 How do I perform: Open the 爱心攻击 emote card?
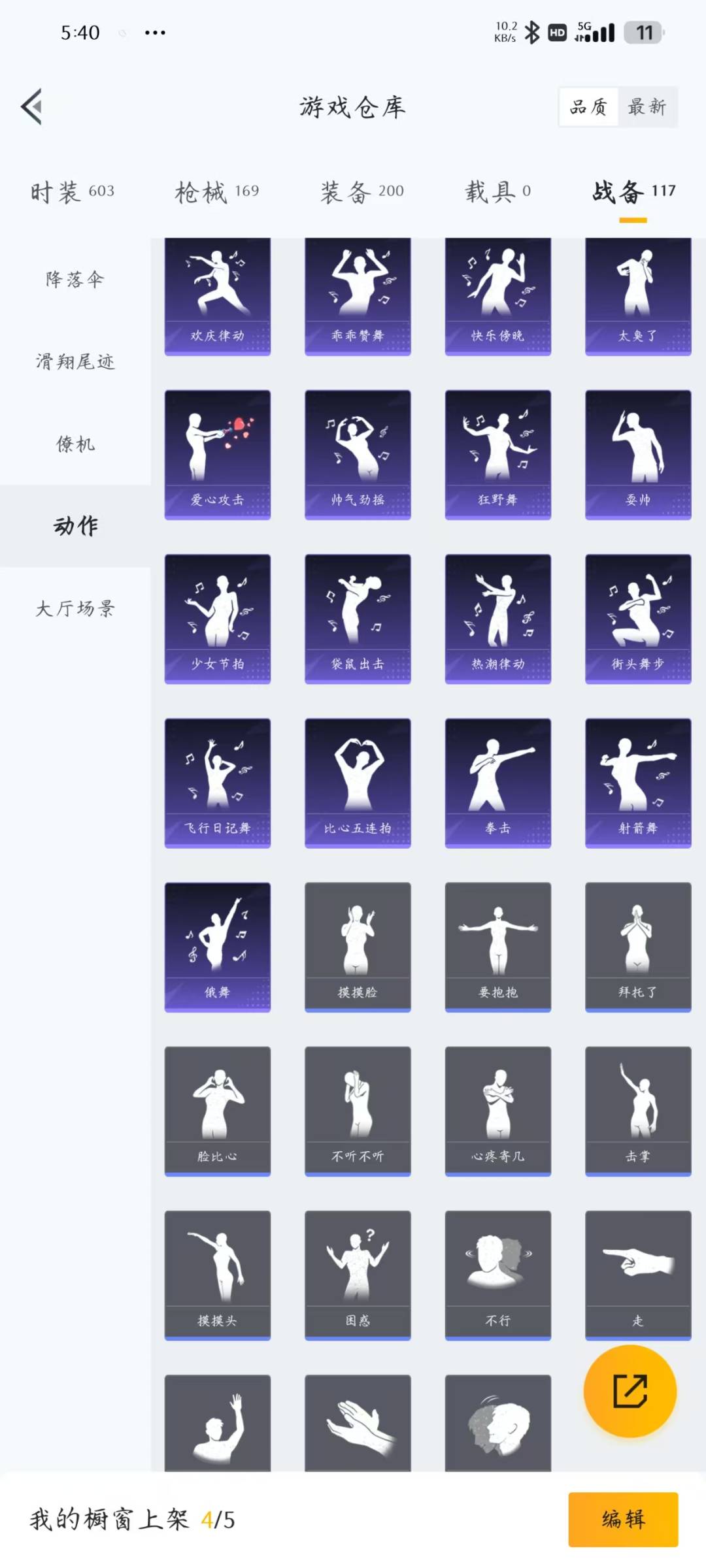click(x=218, y=455)
